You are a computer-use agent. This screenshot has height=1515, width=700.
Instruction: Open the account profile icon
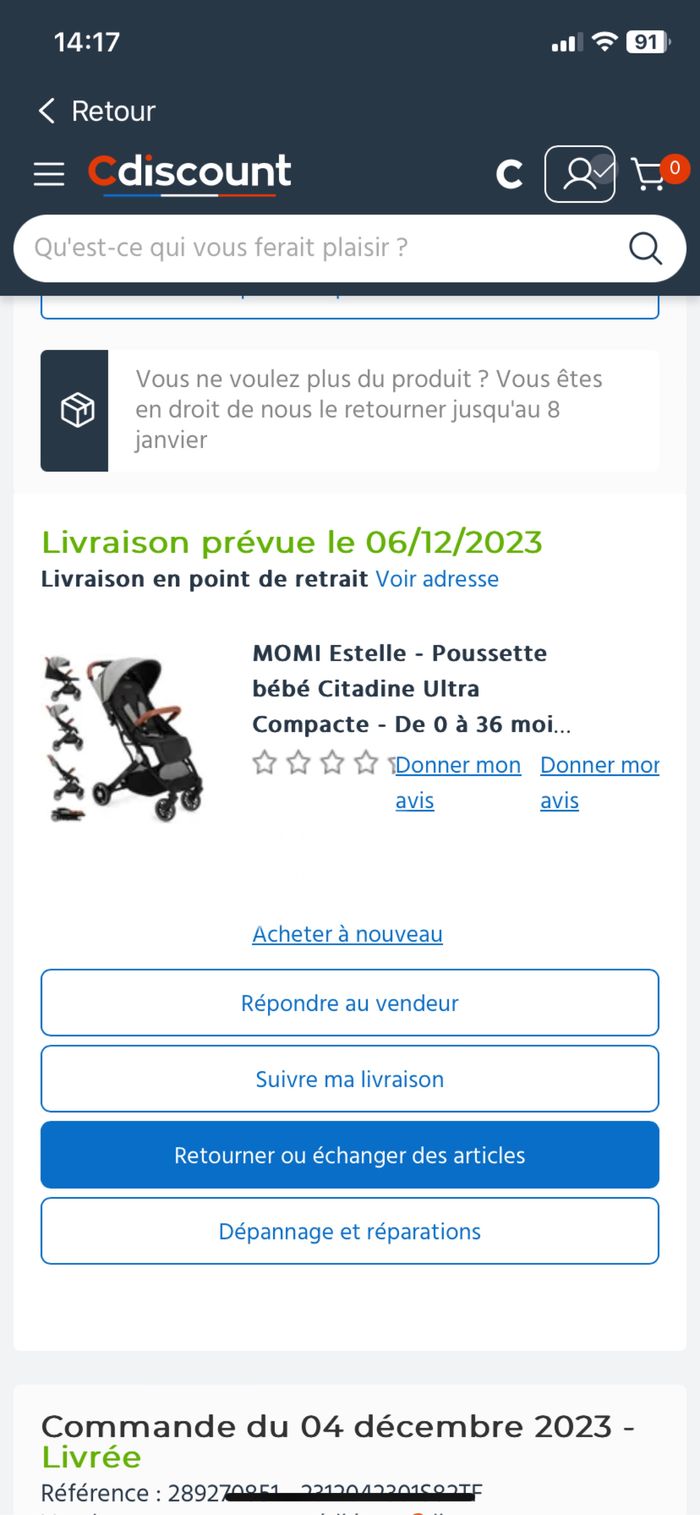click(x=579, y=175)
